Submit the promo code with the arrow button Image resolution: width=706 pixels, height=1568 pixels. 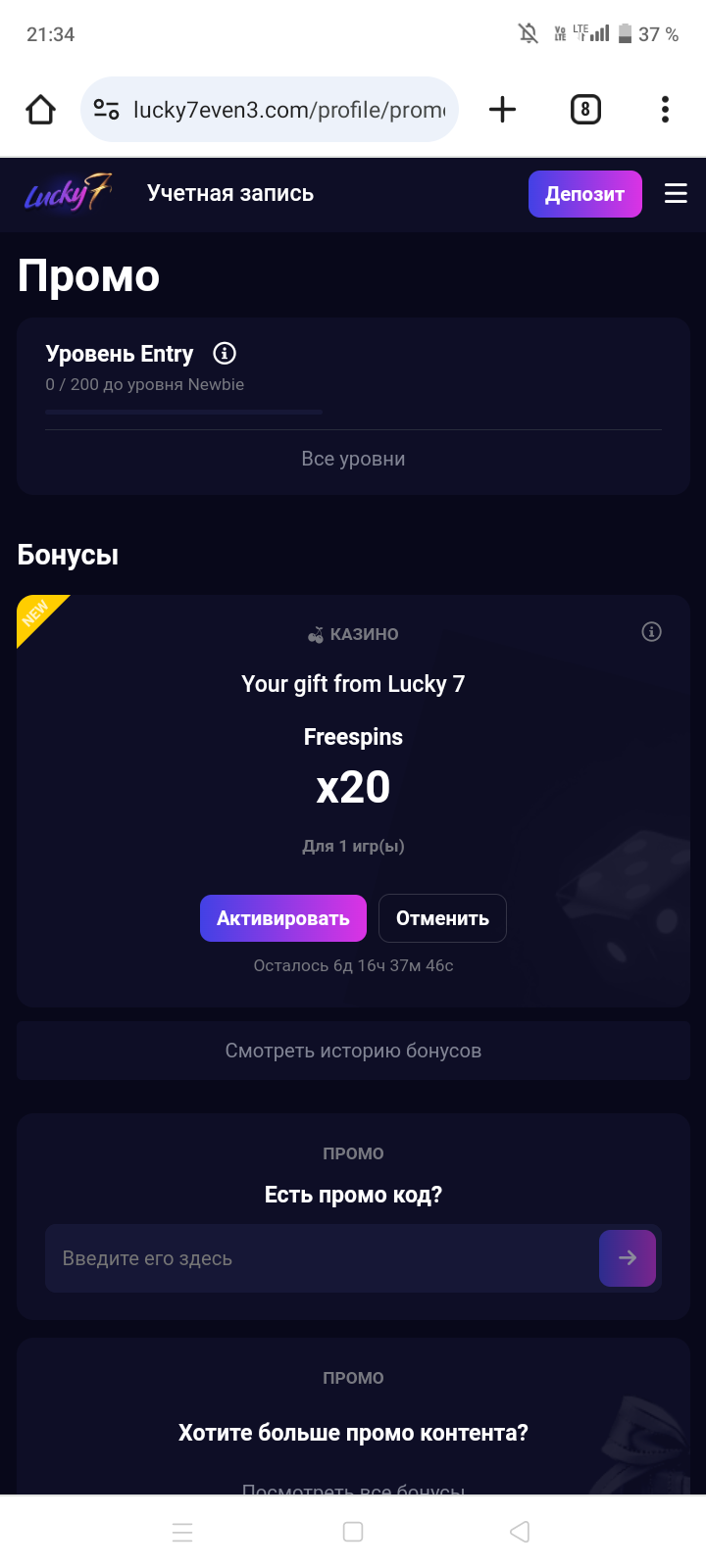(x=628, y=1258)
